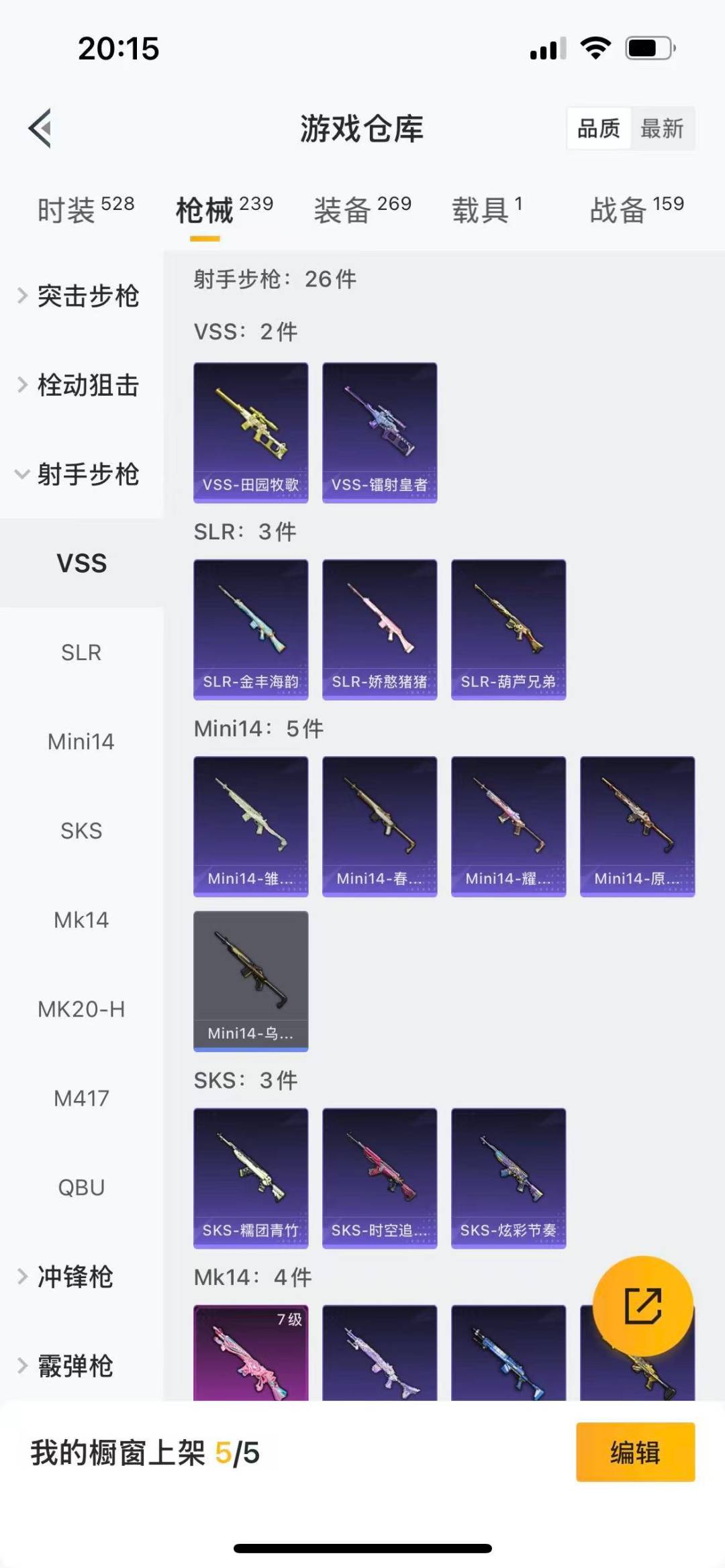Select the level-7 Mk14 pink skin thumbnail
The width and height of the screenshot is (725, 1568).
point(250,1355)
